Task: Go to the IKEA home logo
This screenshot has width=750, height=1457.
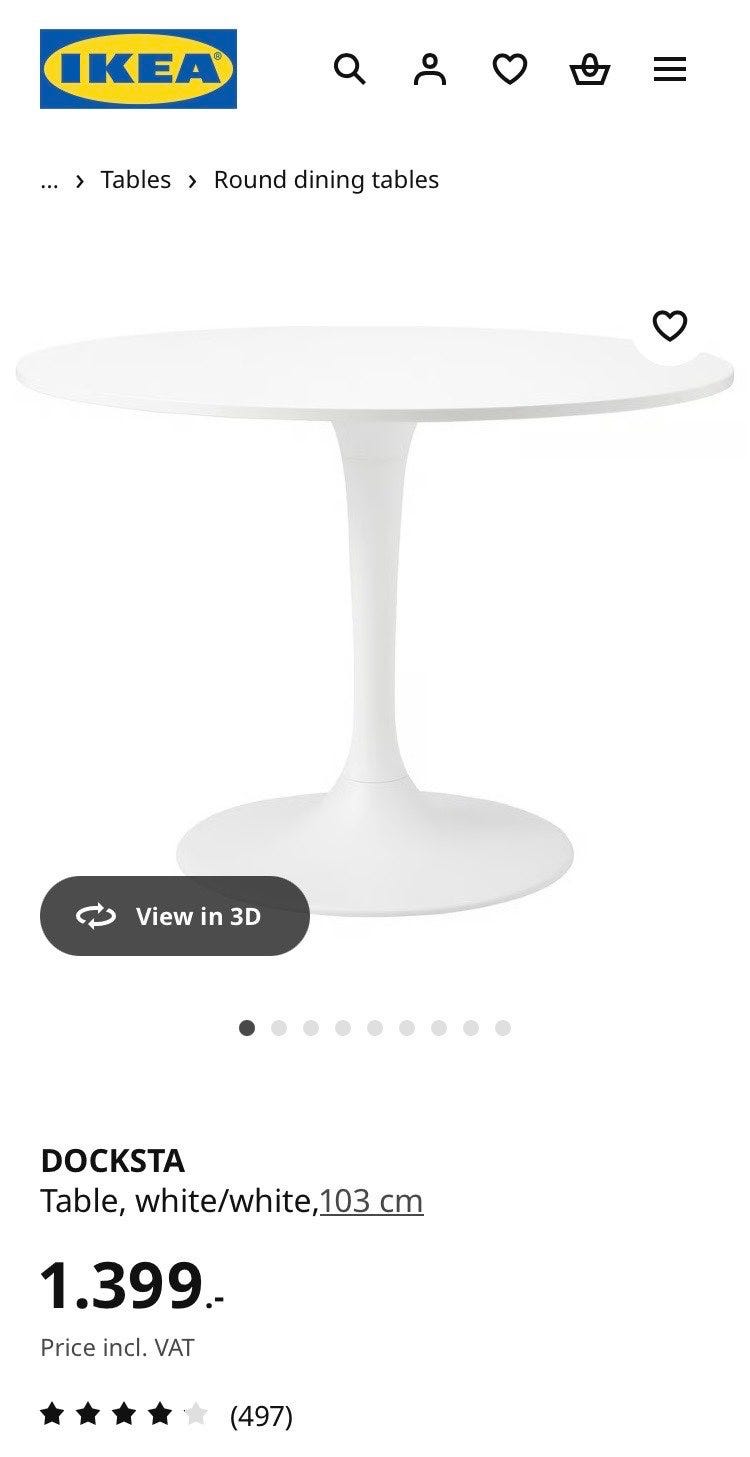Action: point(138,68)
